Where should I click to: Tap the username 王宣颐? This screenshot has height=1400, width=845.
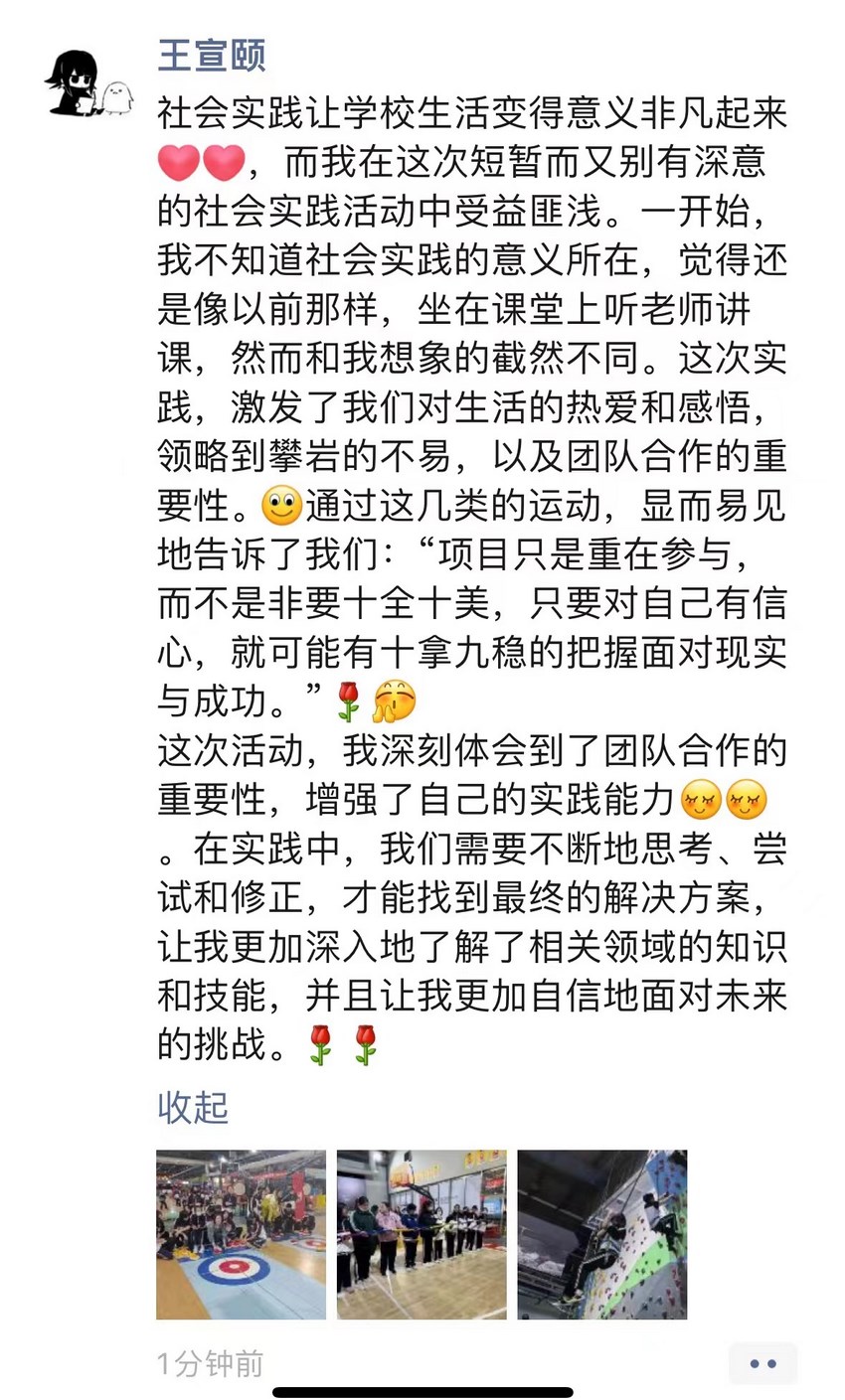click(x=212, y=56)
